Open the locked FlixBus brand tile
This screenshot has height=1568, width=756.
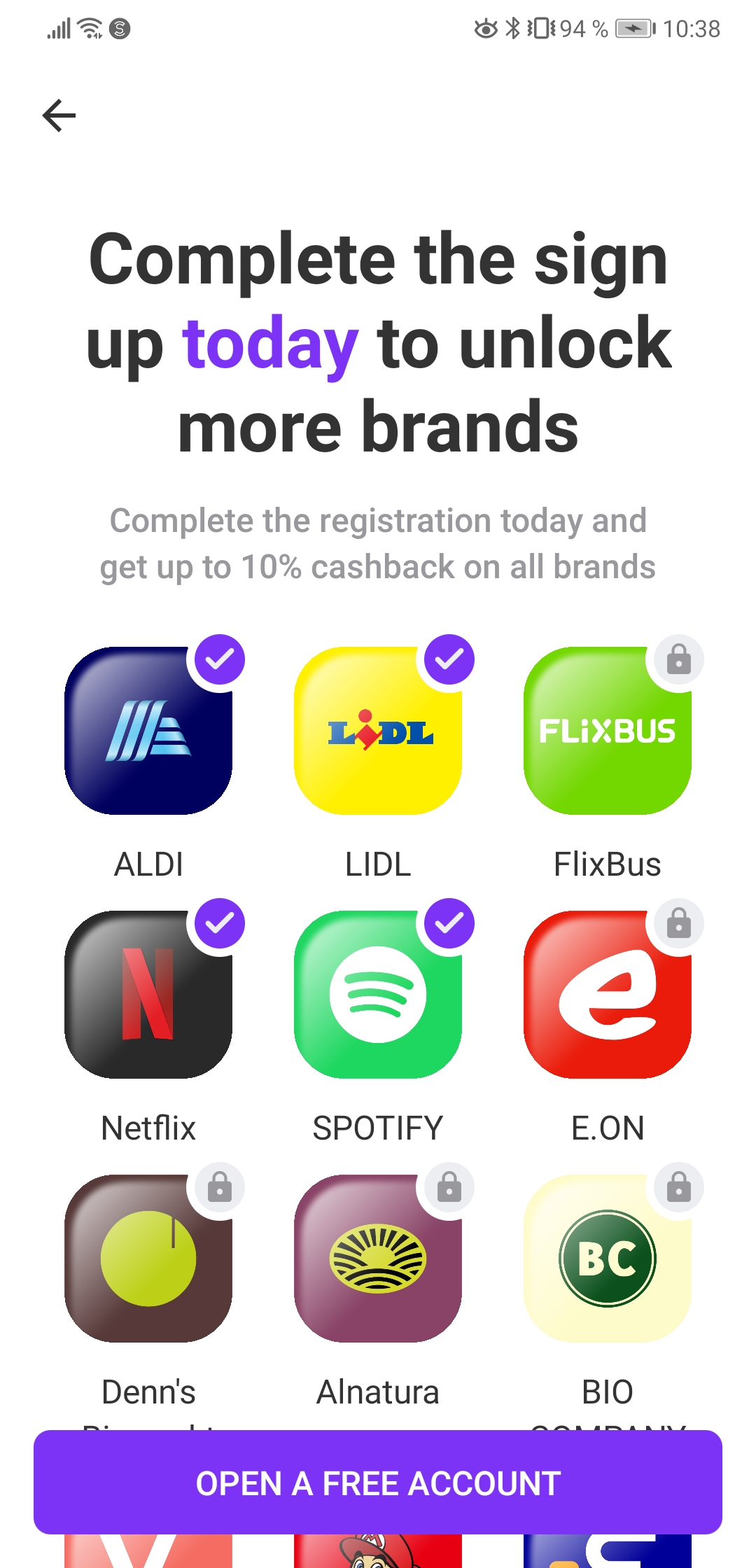click(608, 731)
